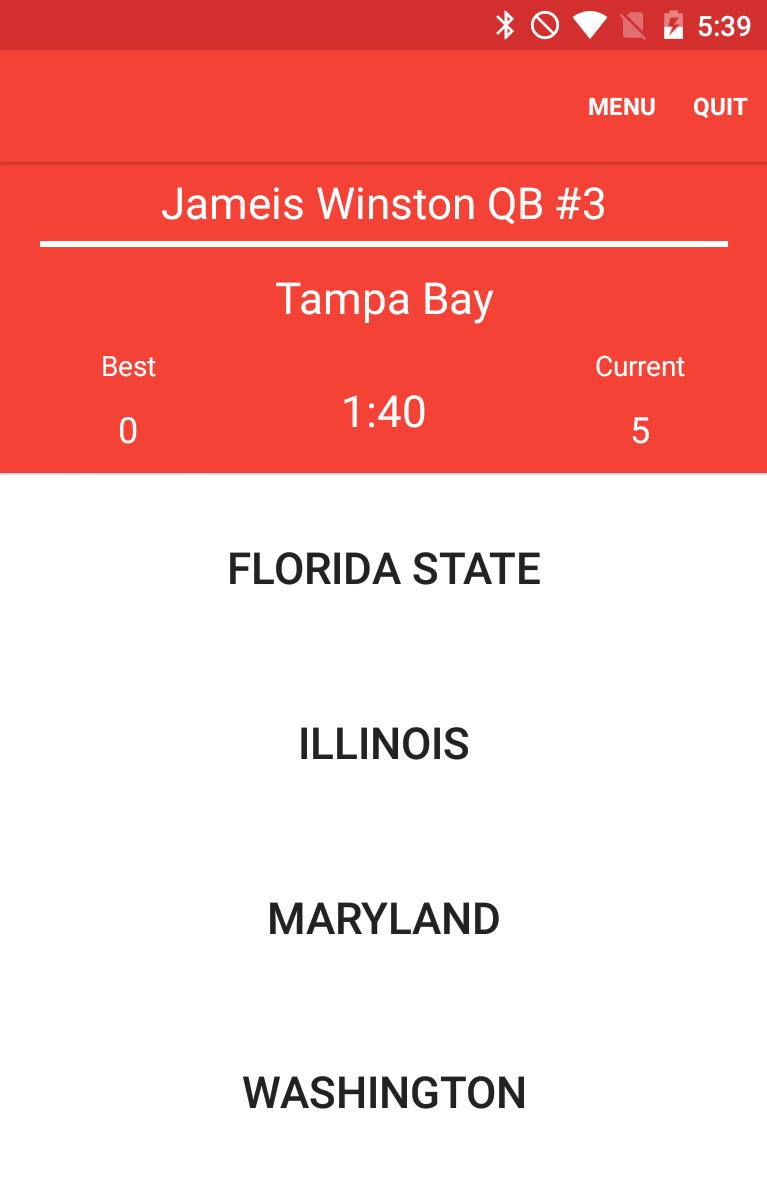Click QUIT to exit the game
Viewport: 767px width, 1180px height.
(x=721, y=106)
